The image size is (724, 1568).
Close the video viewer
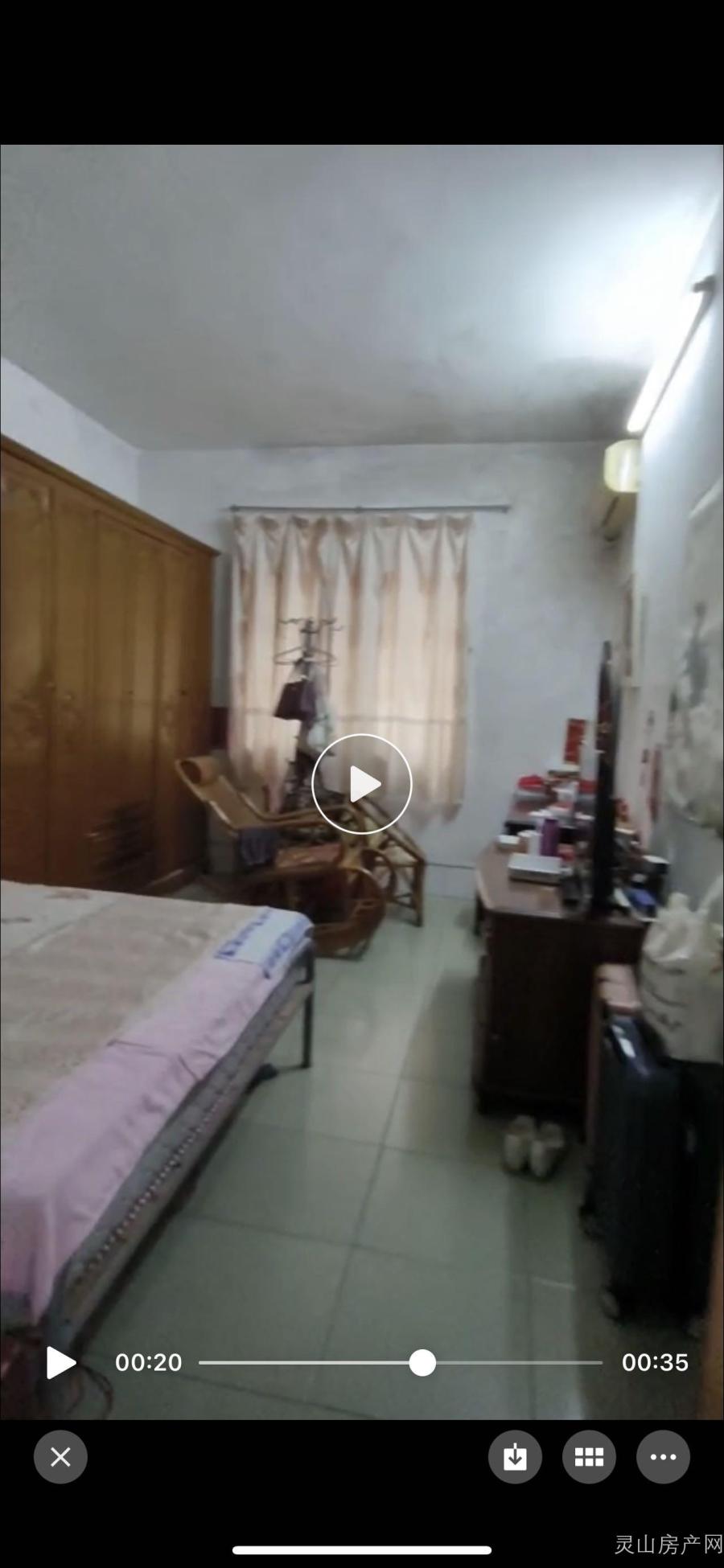pos(60,1456)
